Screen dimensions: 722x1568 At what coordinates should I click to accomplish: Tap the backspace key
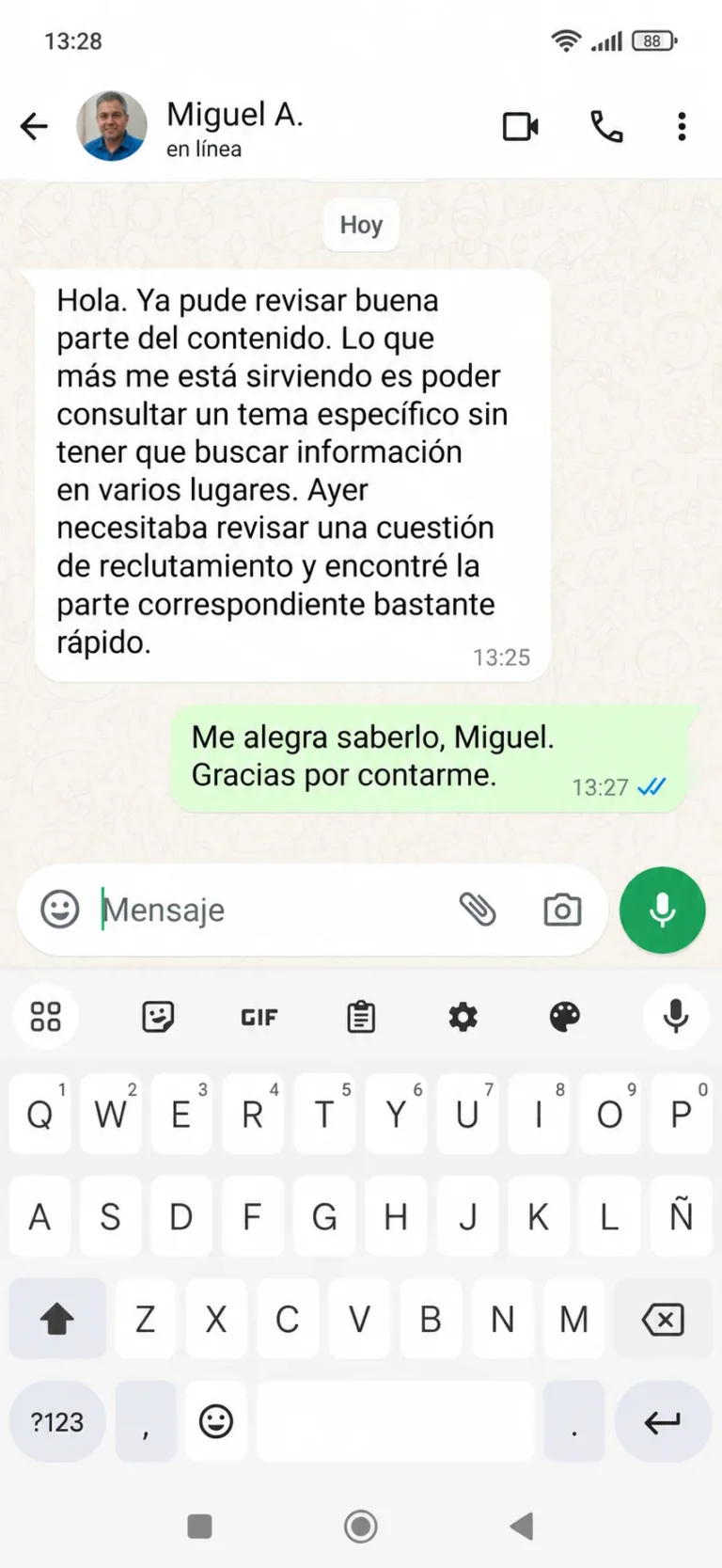tap(663, 1320)
